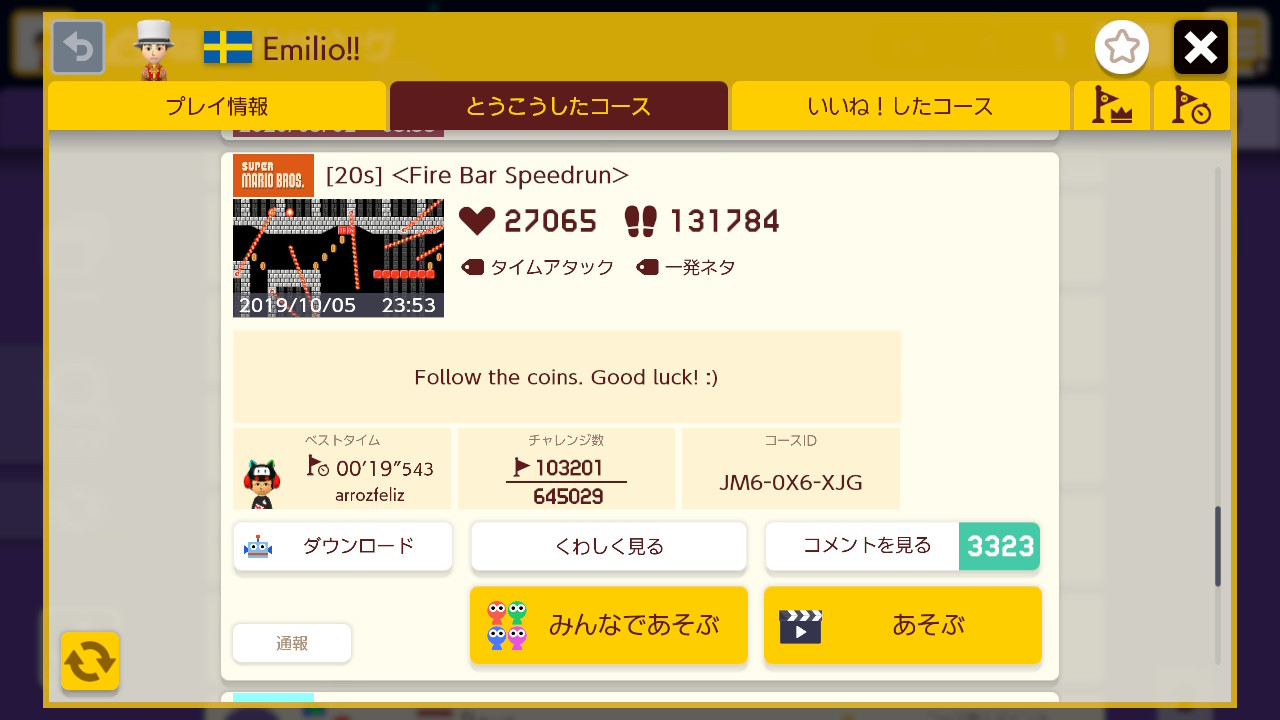This screenshot has width=1280, height=720.
Task: Tap the ダウンロード button
Action: 342,546
